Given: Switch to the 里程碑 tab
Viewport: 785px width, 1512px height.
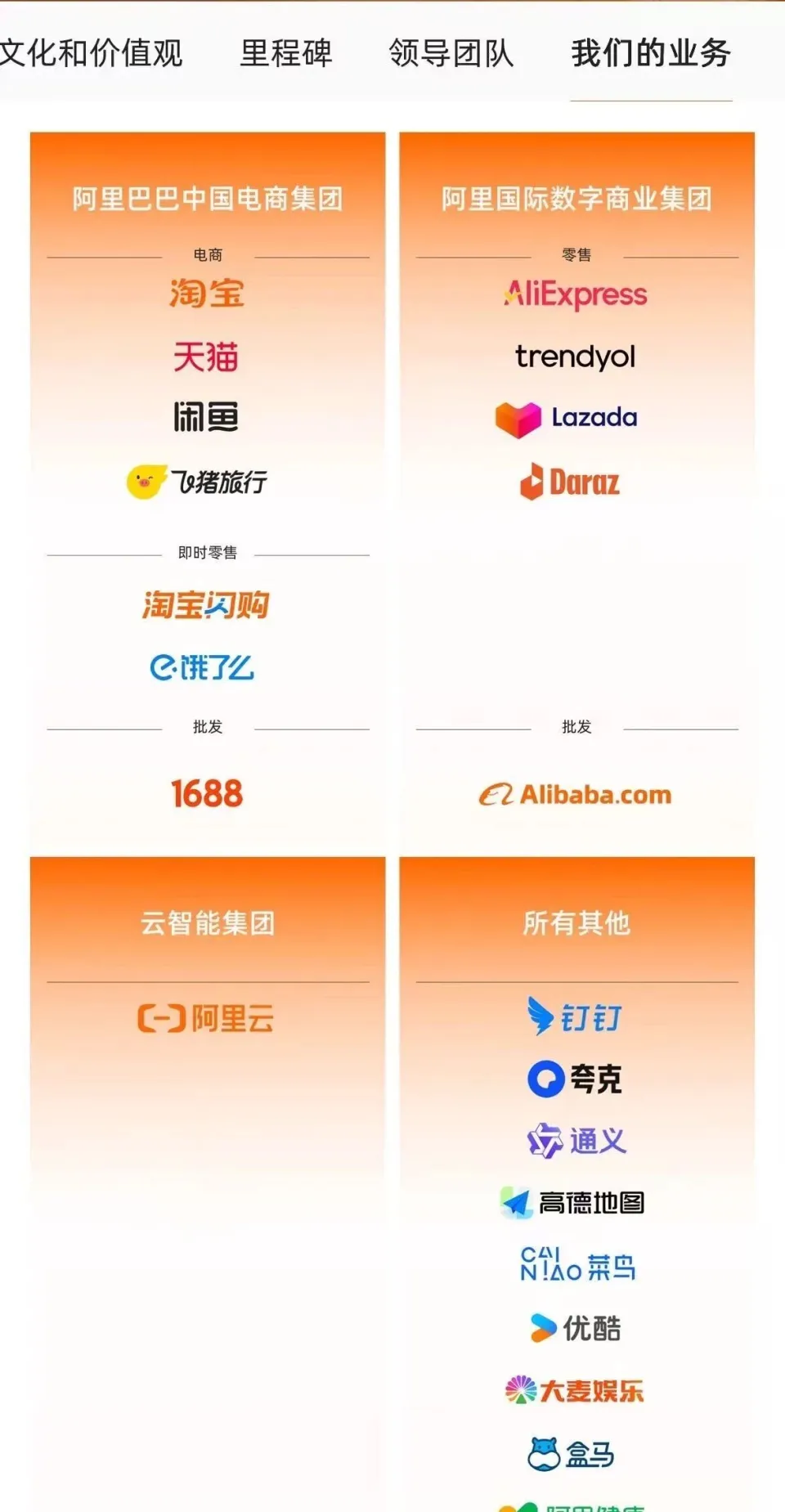Looking at the screenshot, I should coord(285,53).
